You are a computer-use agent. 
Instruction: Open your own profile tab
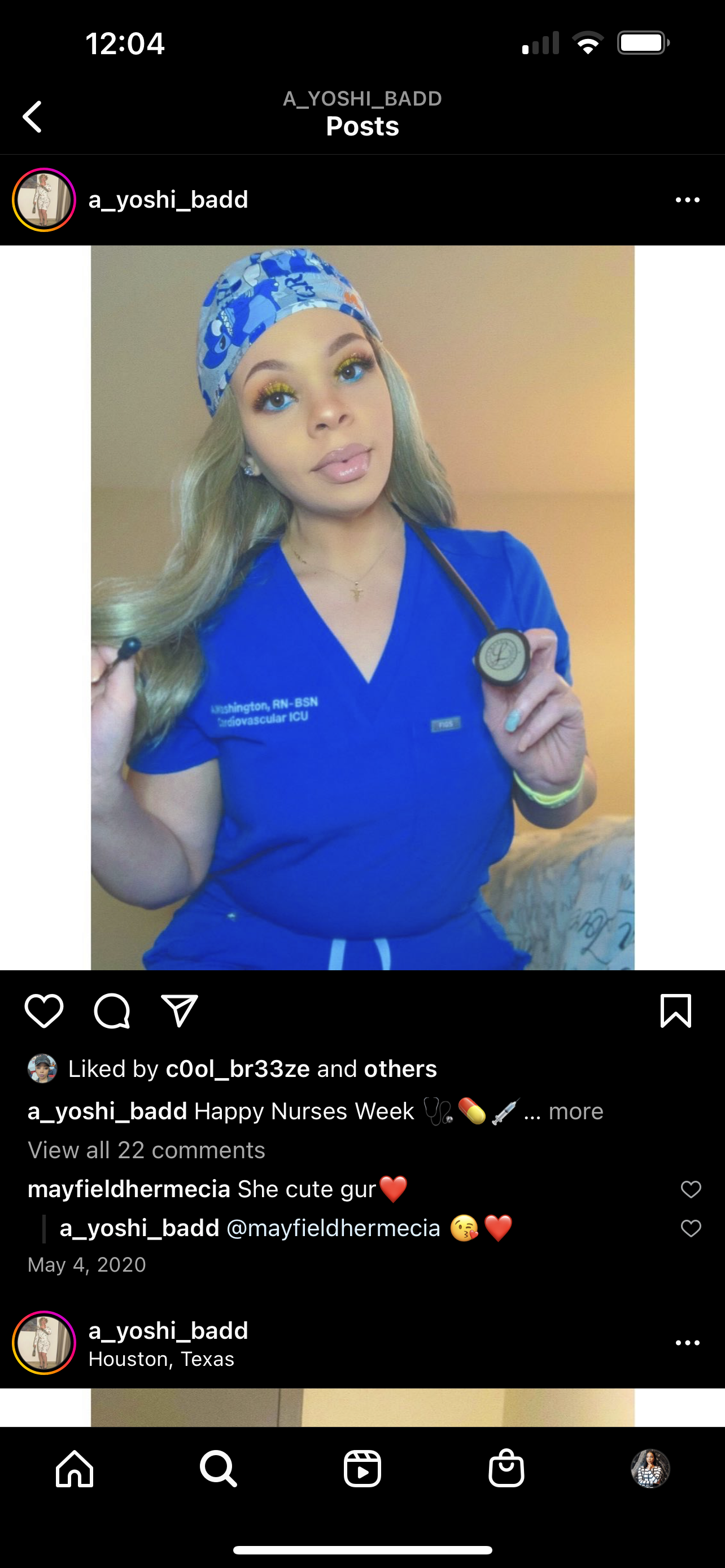(x=650, y=1469)
